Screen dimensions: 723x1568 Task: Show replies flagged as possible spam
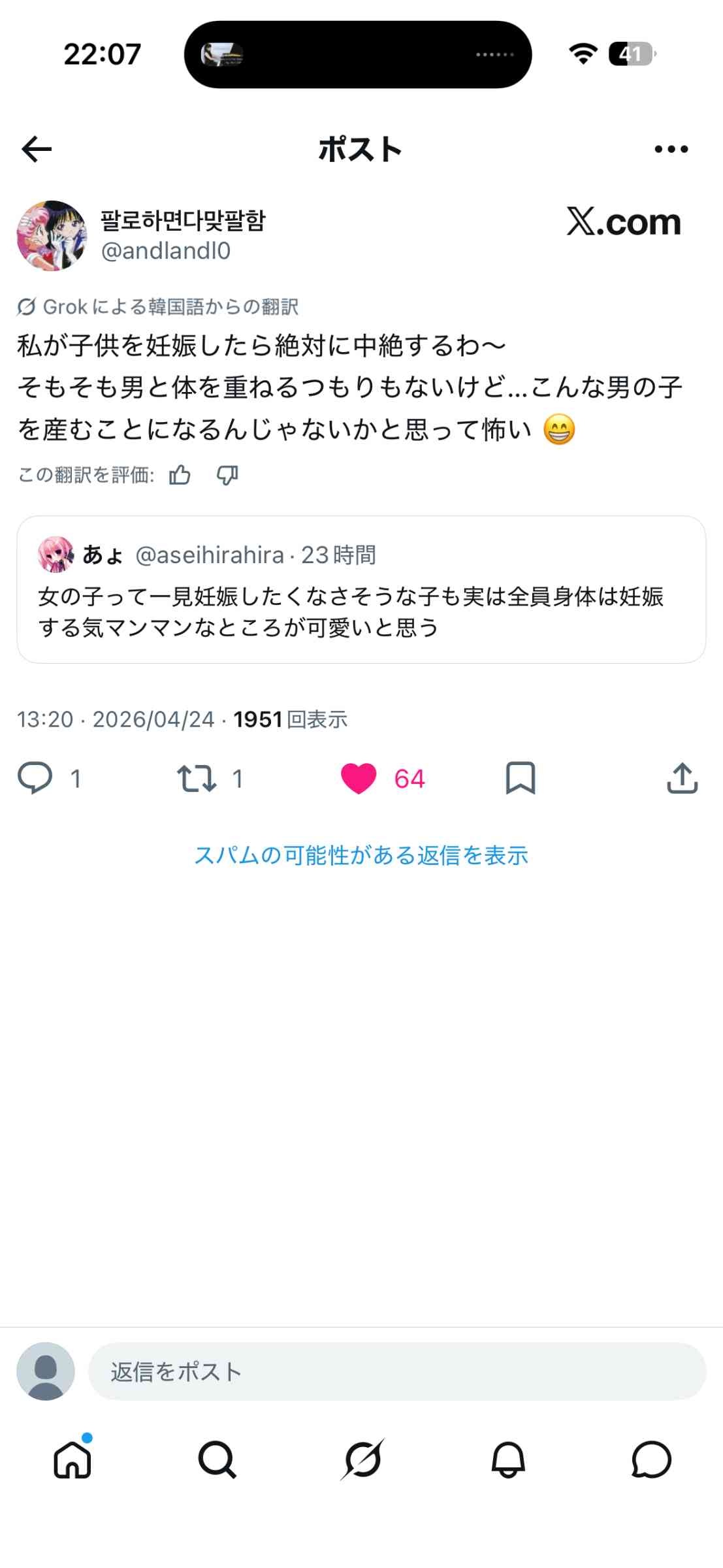(x=361, y=855)
